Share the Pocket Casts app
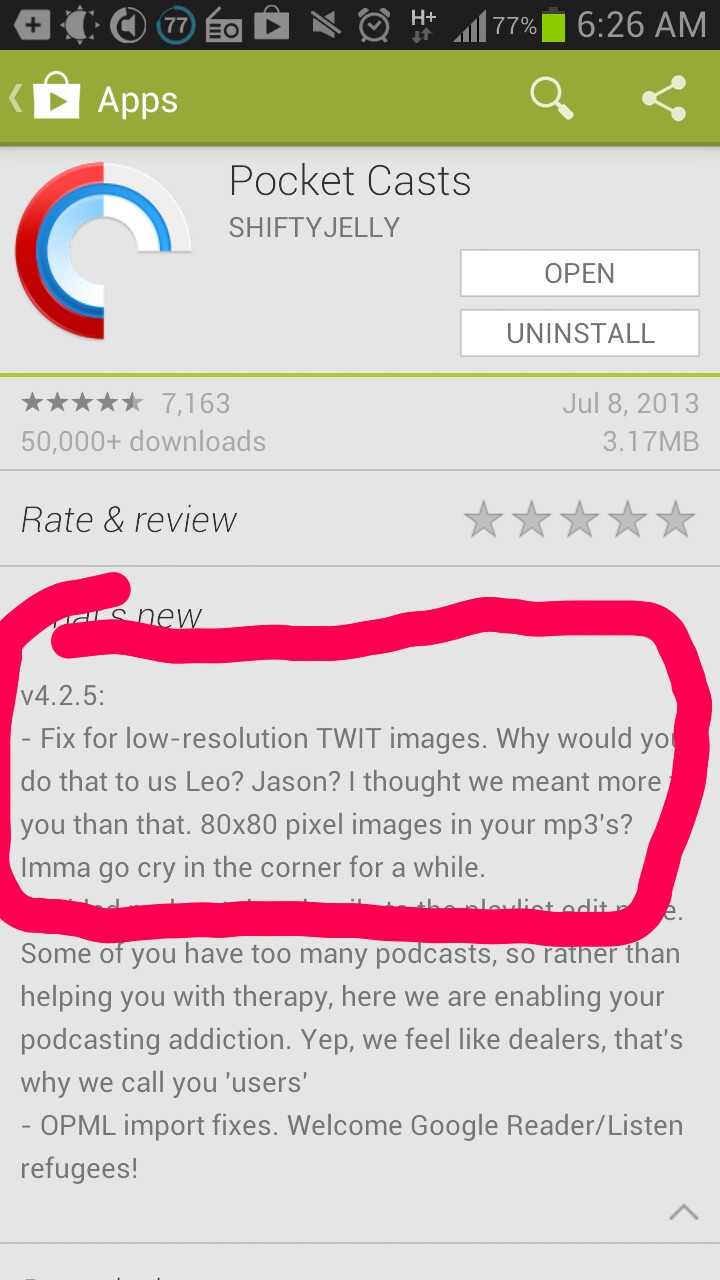720x1280 pixels. [664, 99]
